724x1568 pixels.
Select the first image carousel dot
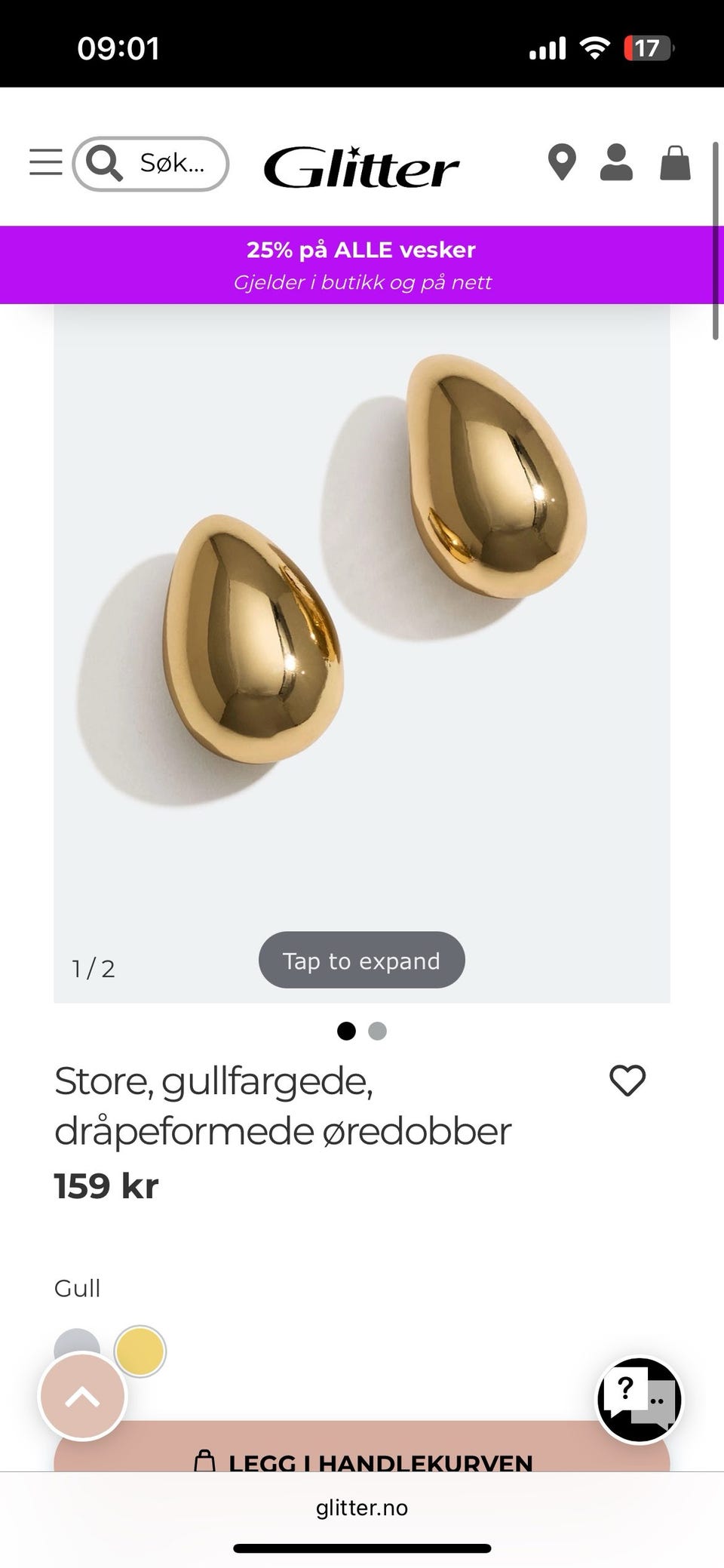(x=347, y=1031)
